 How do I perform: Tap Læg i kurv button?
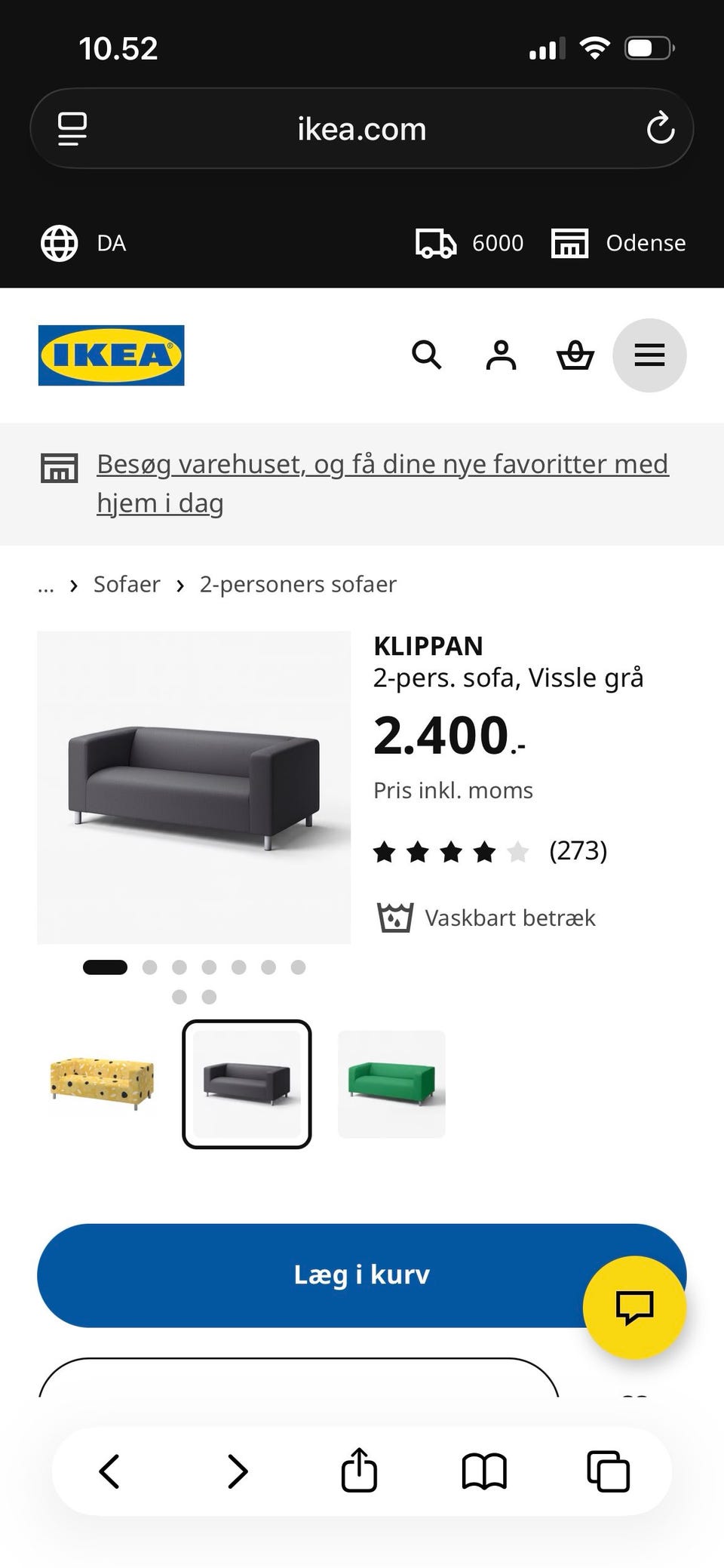tap(362, 1274)
